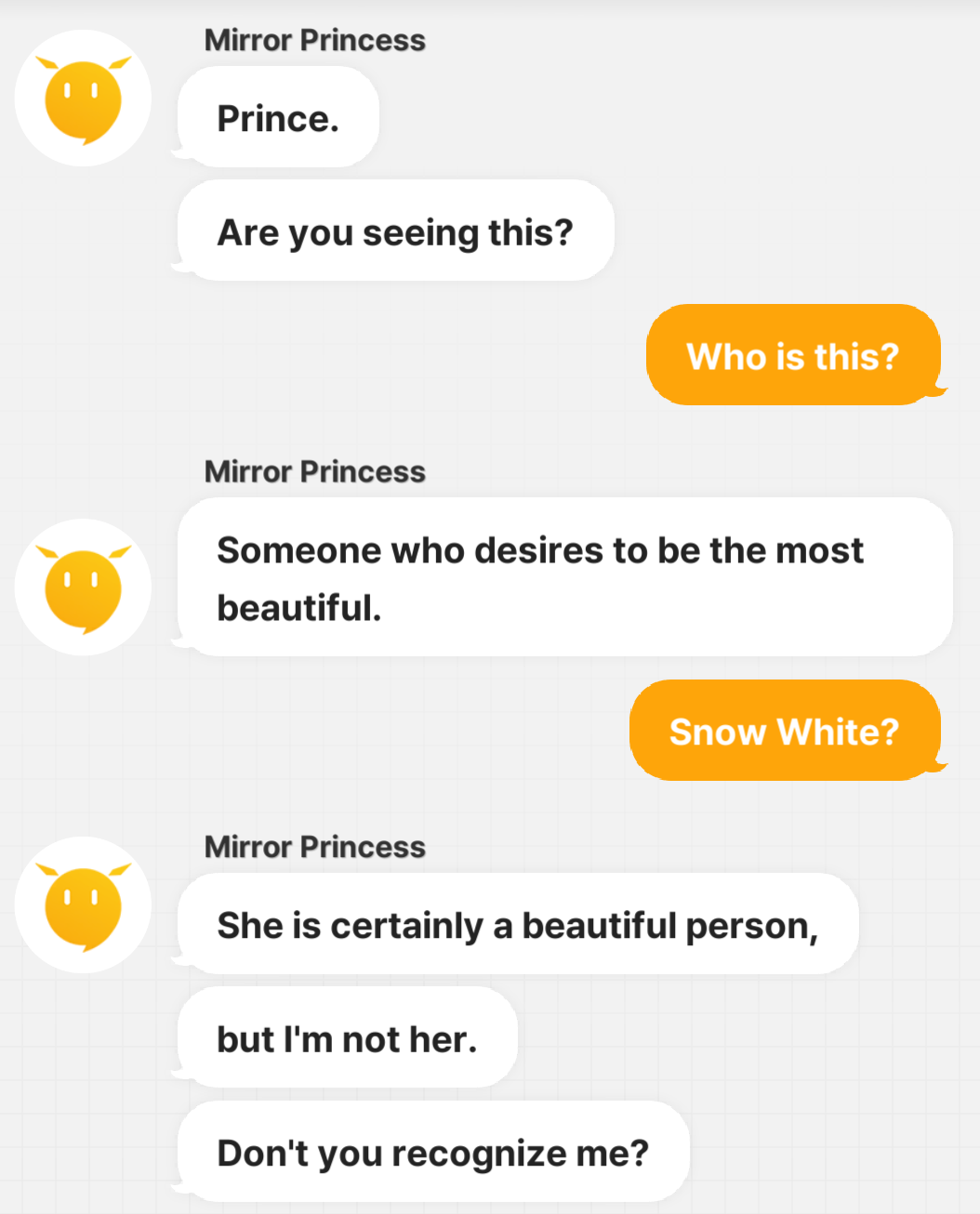Image resolution: width=980 pixels, height=1214 pixels.
Task: Open Mirror Princess avatar beside "She is certainly" message
Action: click(x=83, y=905)
